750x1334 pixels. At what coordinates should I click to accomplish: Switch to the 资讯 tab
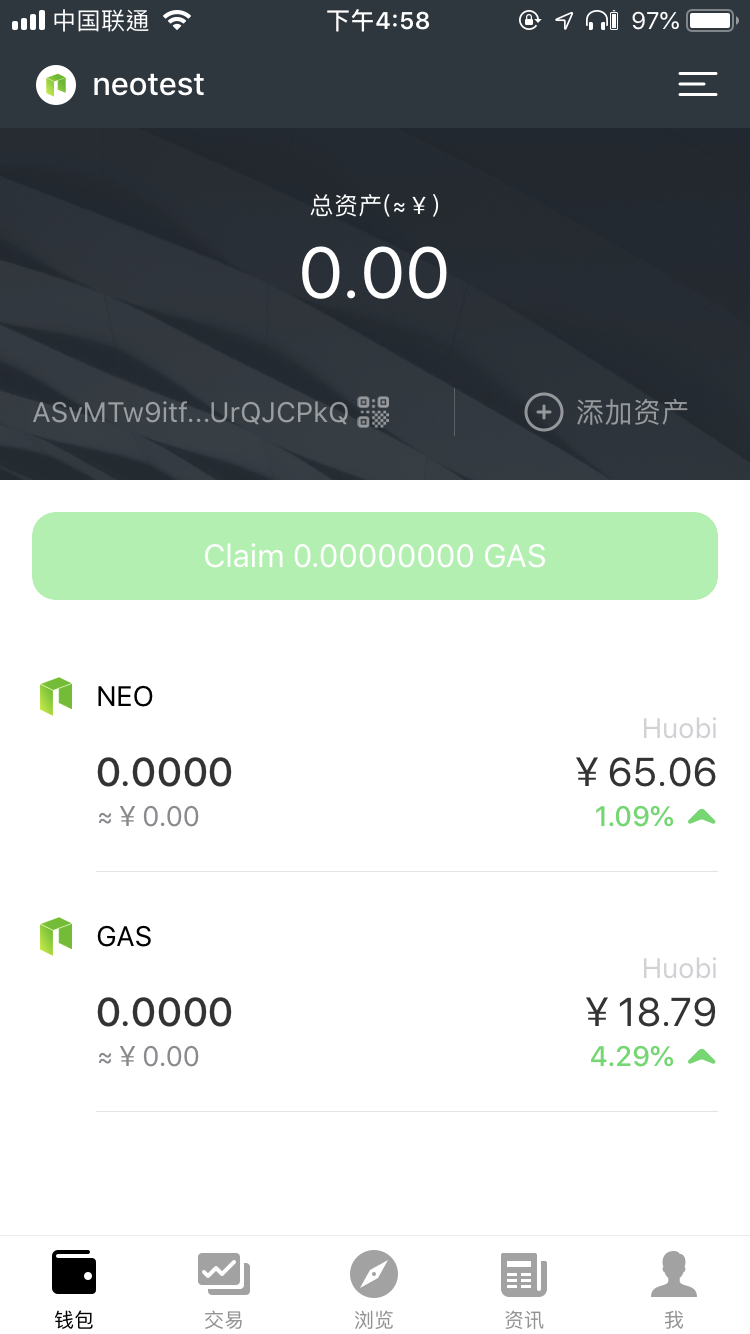click(x=523, y=1287)
